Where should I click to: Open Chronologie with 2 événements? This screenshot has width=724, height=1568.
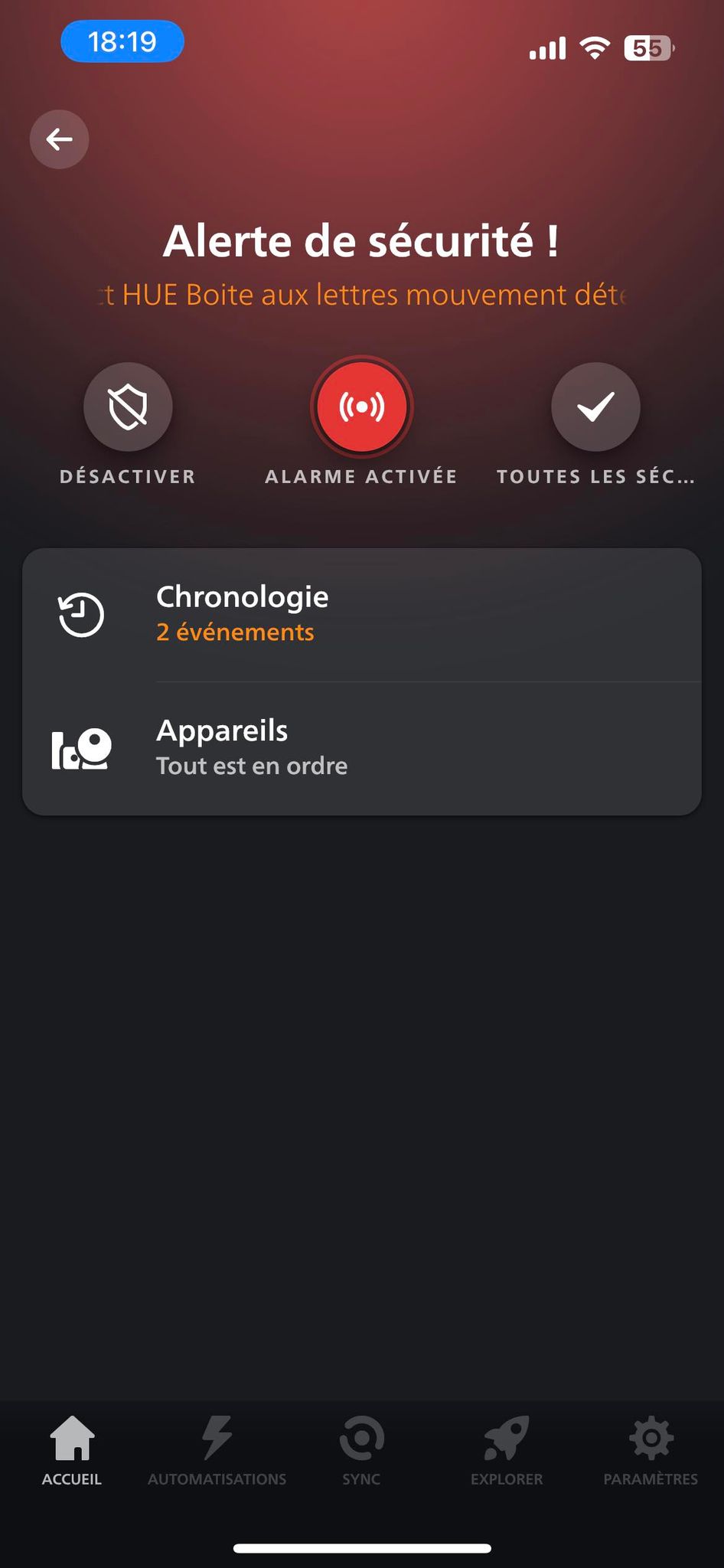click(362, 615)
